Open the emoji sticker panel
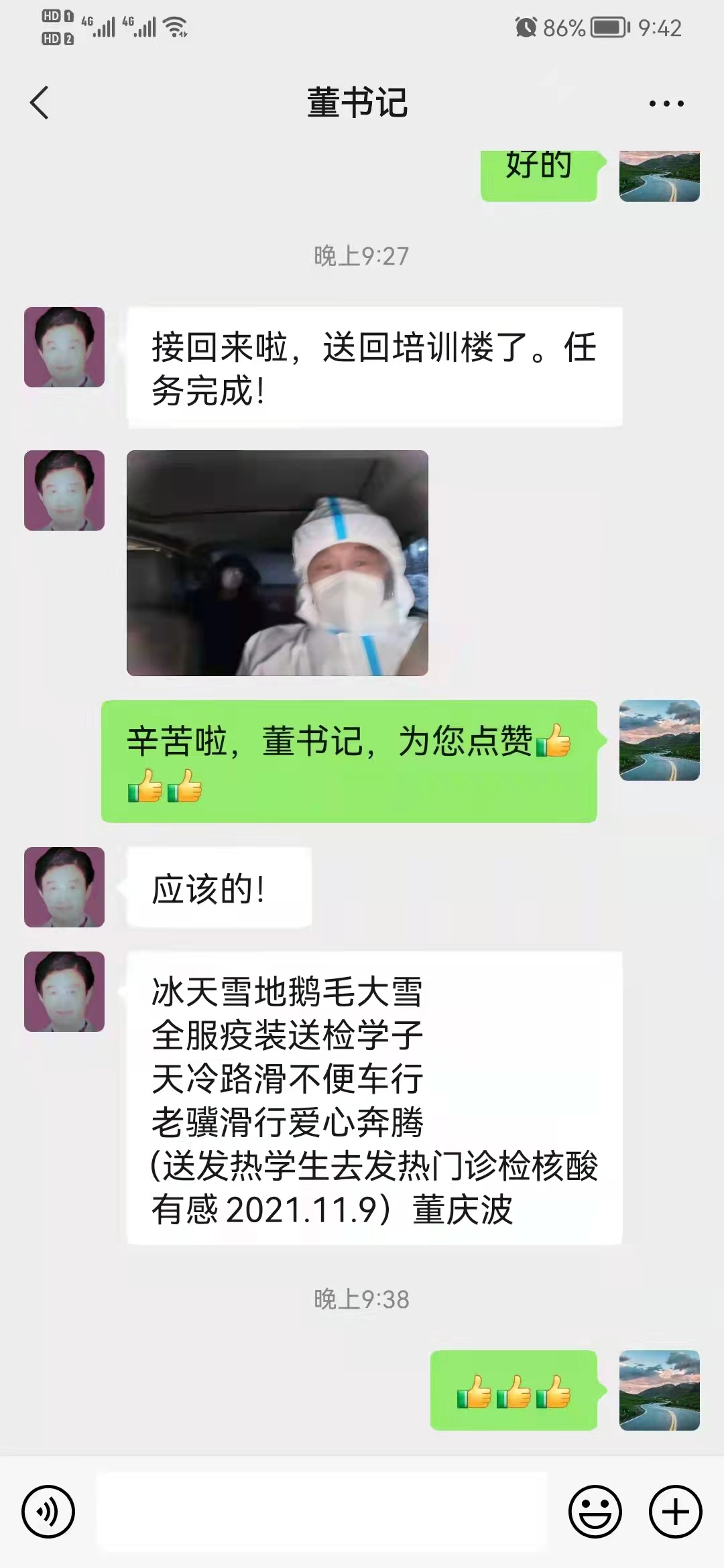The image size is (724, 1568). click(595, 1512)
